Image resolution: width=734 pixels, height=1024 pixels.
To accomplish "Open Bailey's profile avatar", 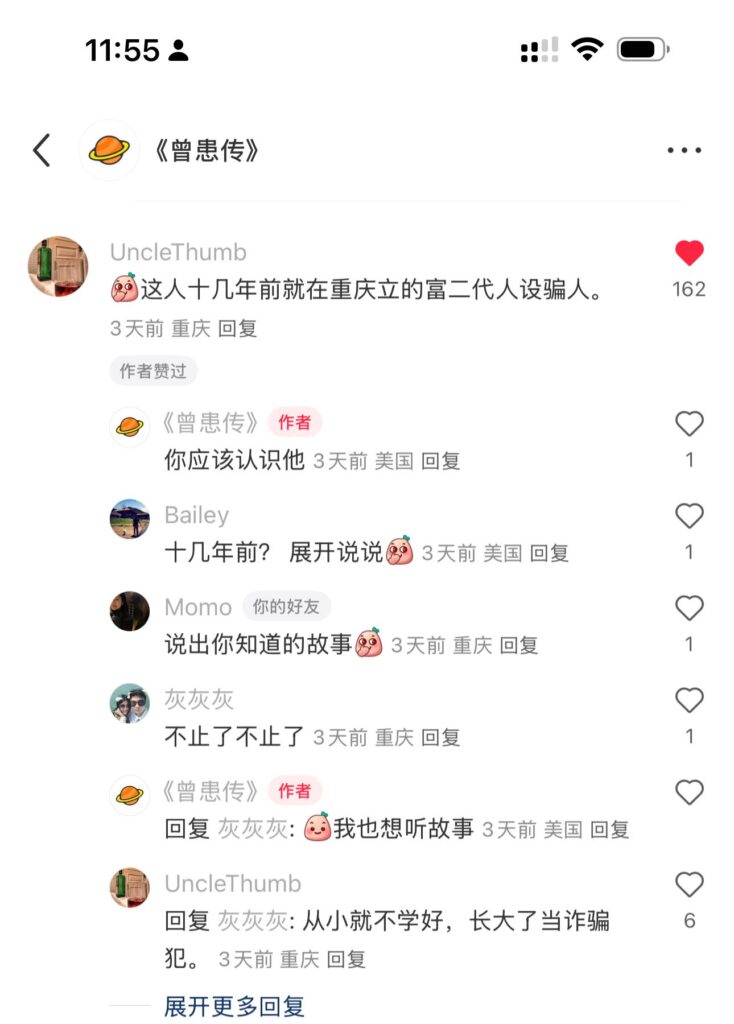I will pyautogui.click(x=129, y=519).
